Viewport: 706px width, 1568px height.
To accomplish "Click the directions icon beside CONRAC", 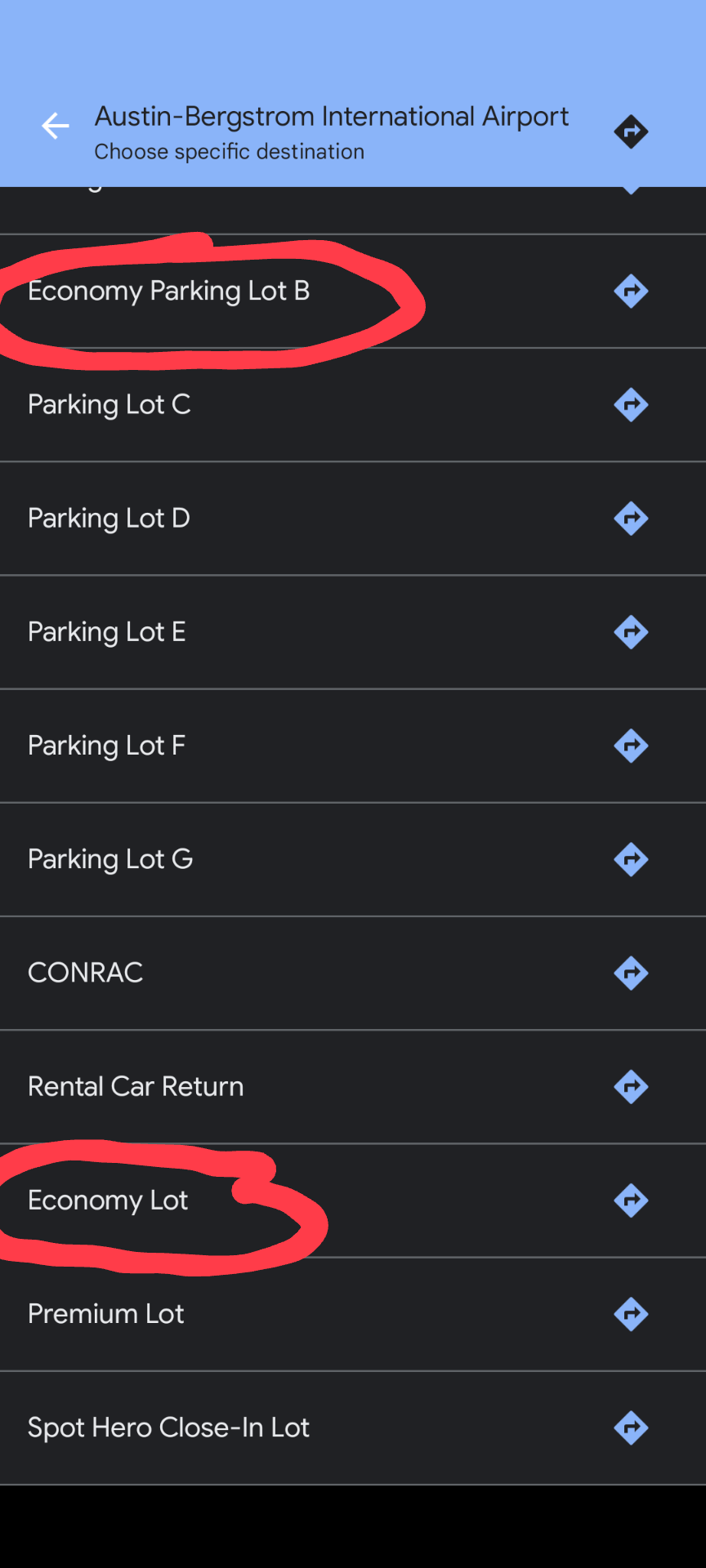I will tap(631, 973).
